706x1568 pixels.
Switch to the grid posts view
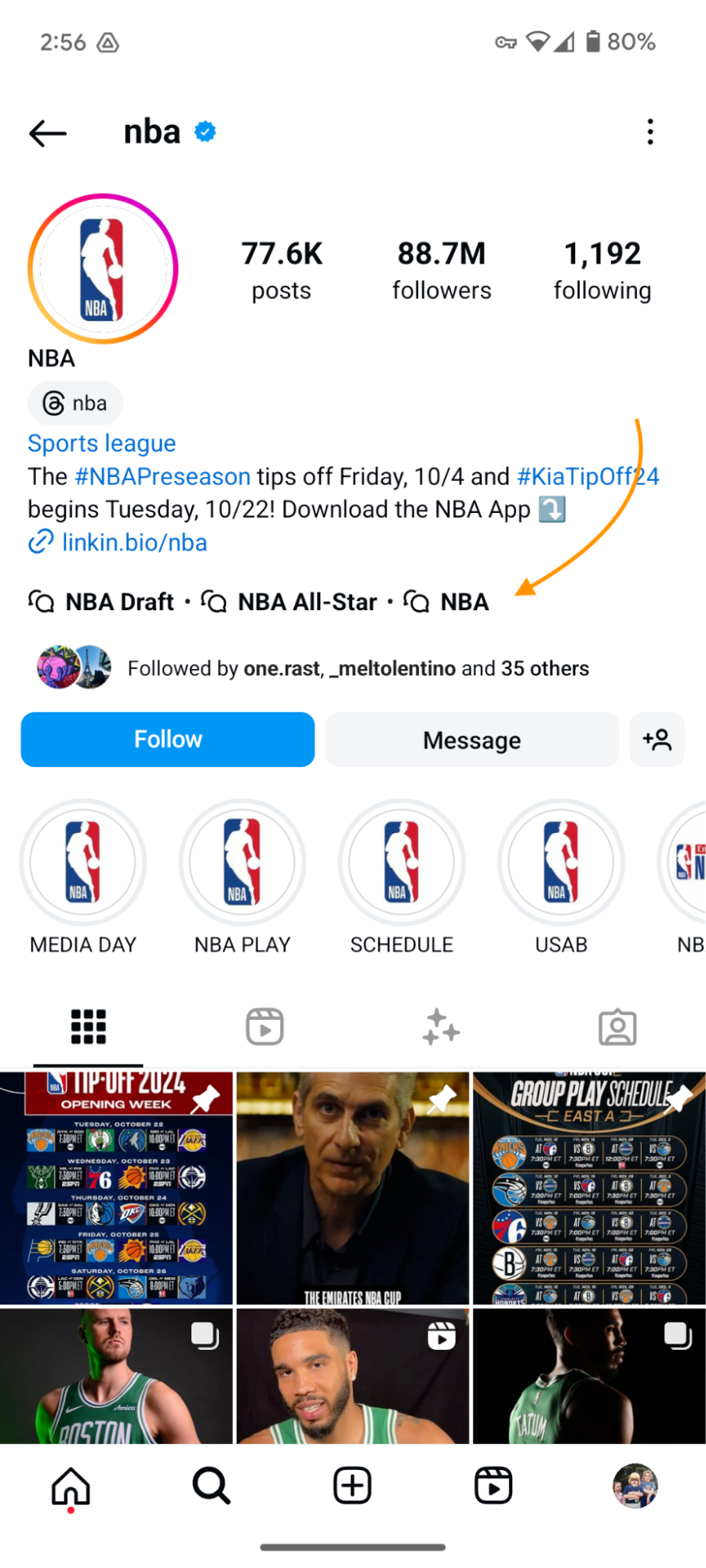[x=86, y=1025]
